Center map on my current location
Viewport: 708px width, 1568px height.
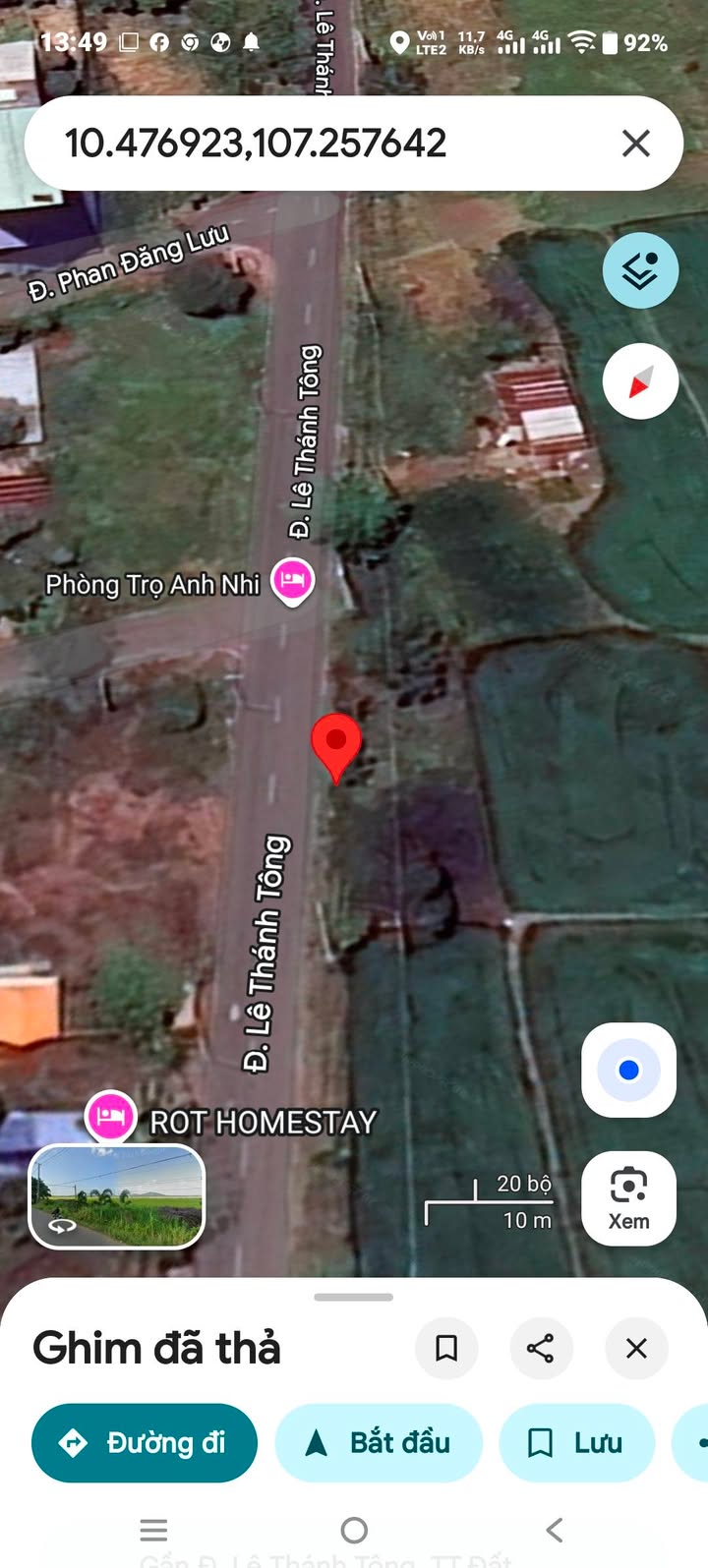pos(629,1070)
